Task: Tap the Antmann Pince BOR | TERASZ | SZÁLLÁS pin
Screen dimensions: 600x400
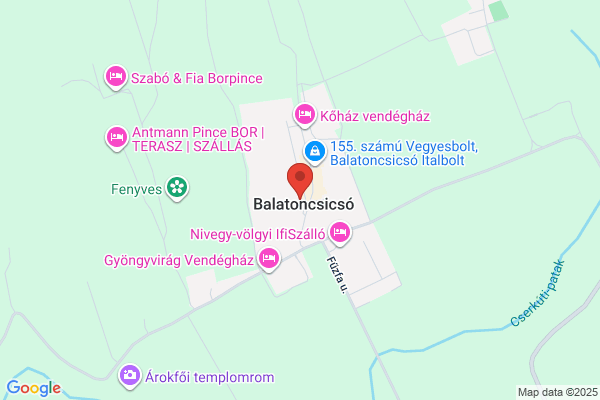Action: pyautogui.click(x=116, y=138)
